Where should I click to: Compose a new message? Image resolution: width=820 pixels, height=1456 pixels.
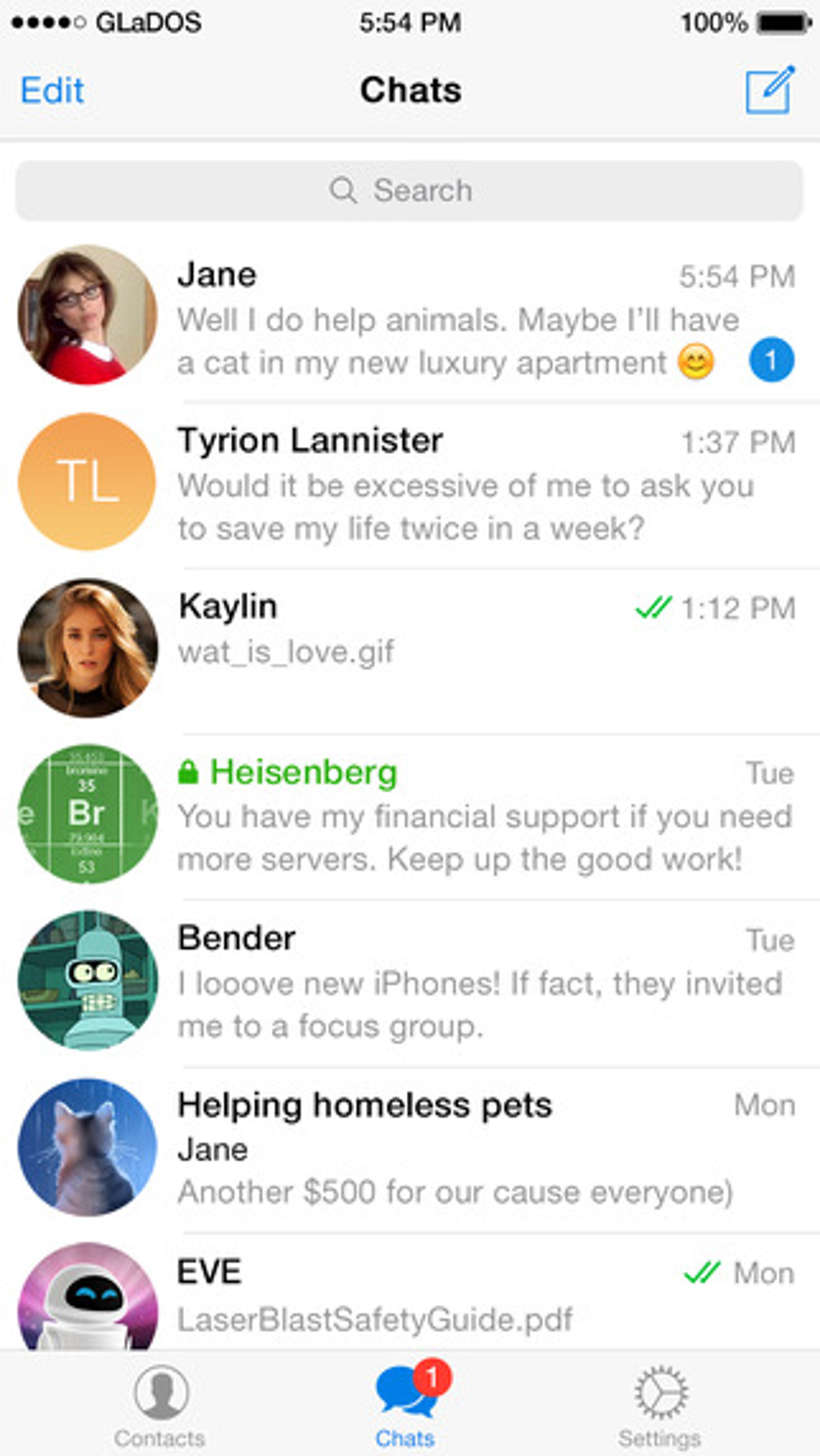[769, 90]
